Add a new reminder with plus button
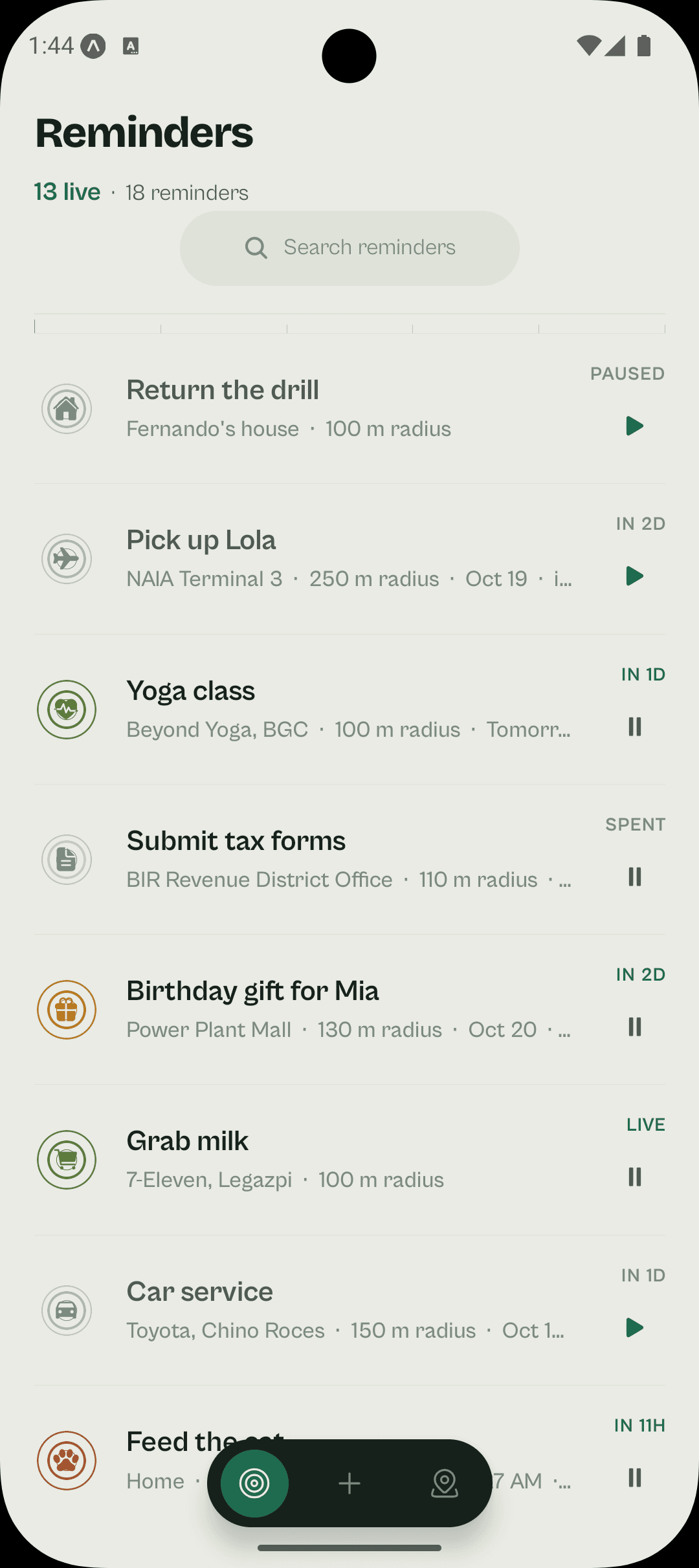 click(349, 1483)
